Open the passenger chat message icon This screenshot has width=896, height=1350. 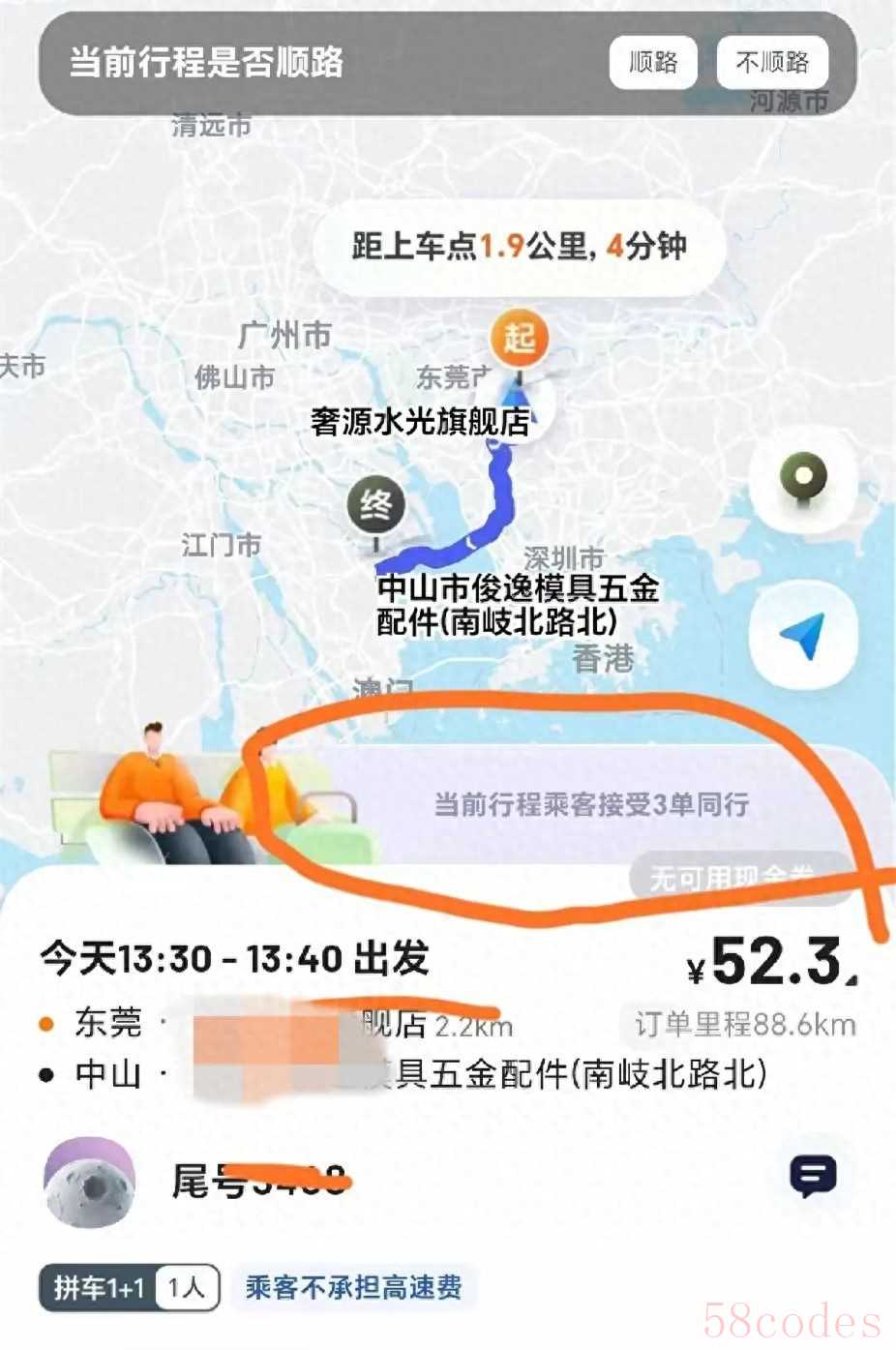point(813,1176)
